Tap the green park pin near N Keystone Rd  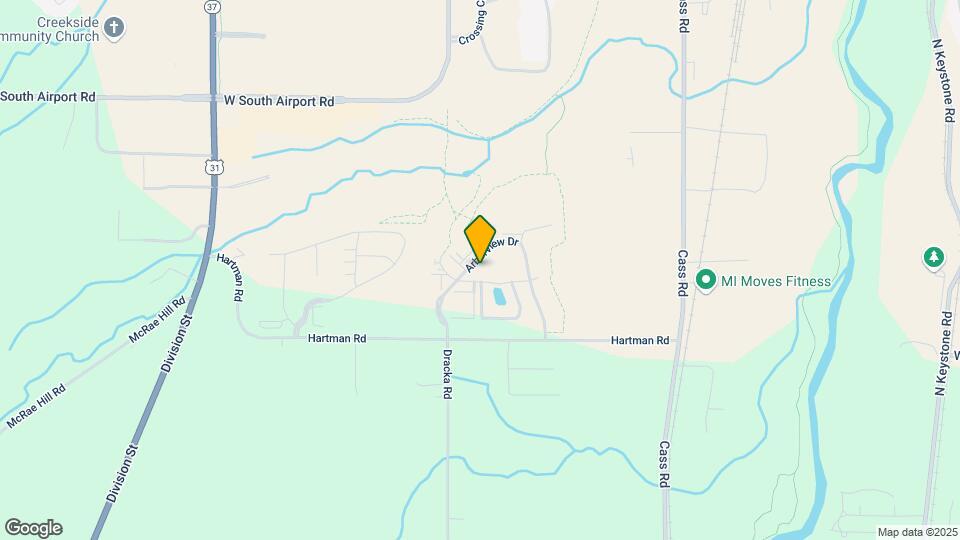click(x=934, y=259)
